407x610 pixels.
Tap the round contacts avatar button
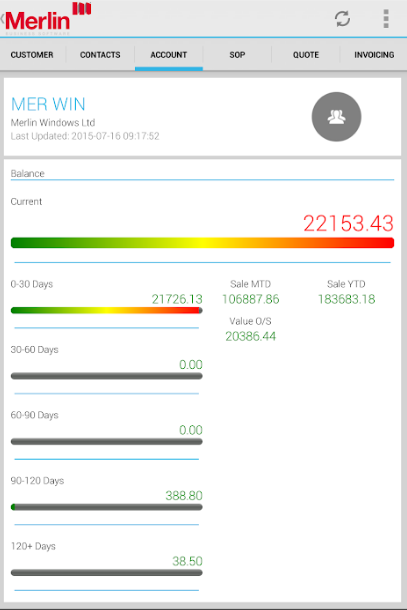(336, 117)
